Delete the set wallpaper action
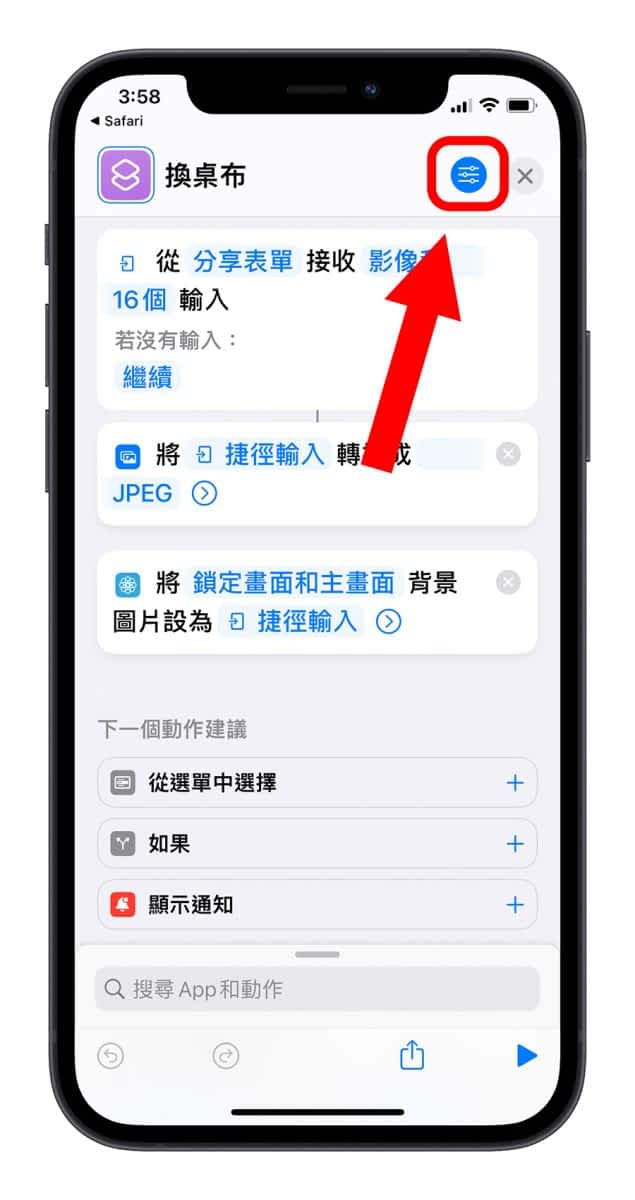Viewport: 635px width, 1200px height. pos(508,582)
